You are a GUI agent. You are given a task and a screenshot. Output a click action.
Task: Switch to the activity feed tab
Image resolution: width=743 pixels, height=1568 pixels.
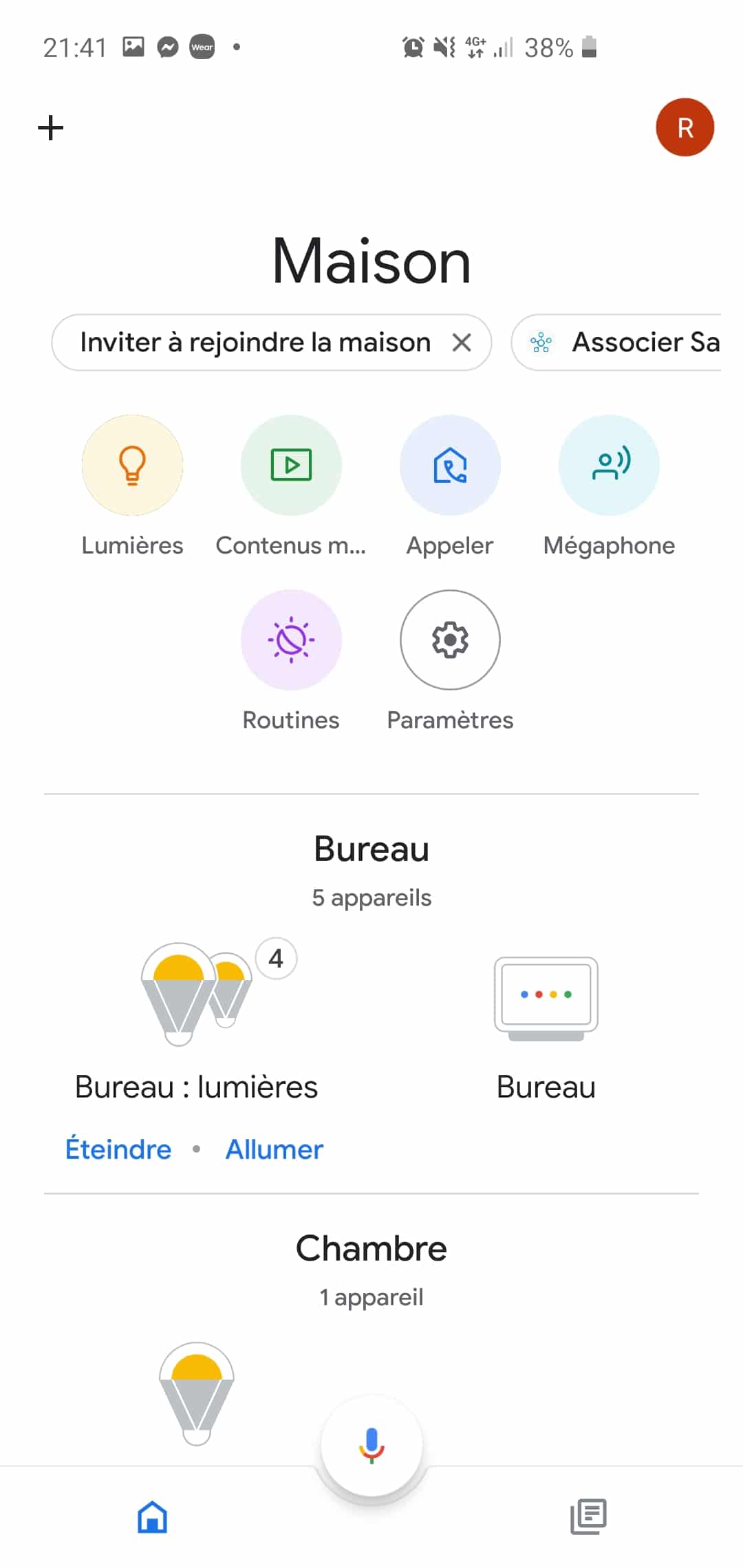pyautogui.click(x=589, y=1517)
